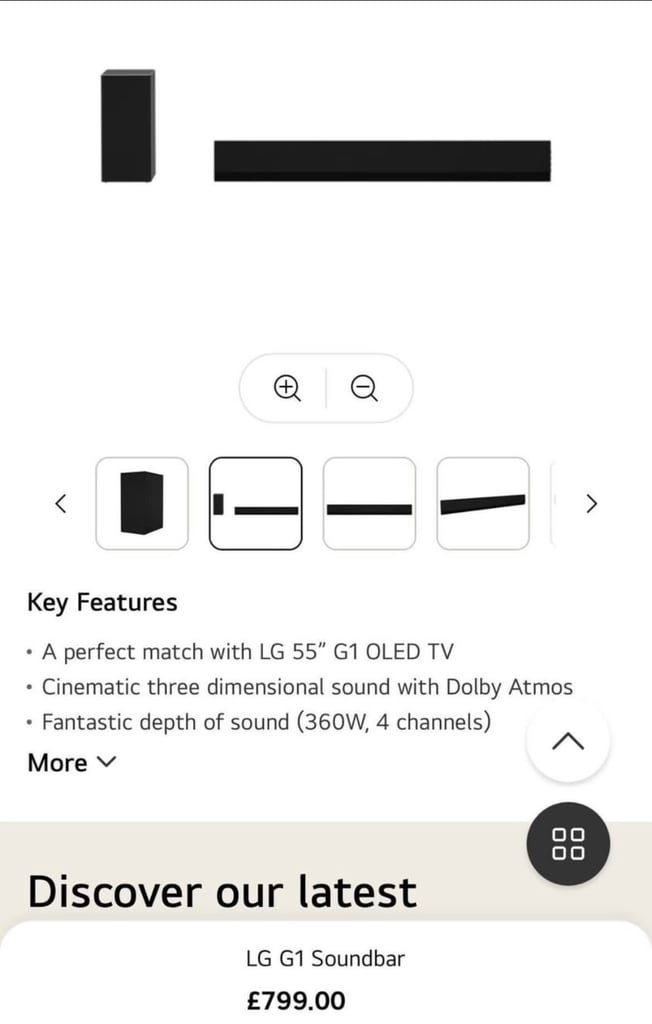Viewport: 652px width, 1024px height.
Task: Zoom out of the product image
Action: (x=365, y=388)
